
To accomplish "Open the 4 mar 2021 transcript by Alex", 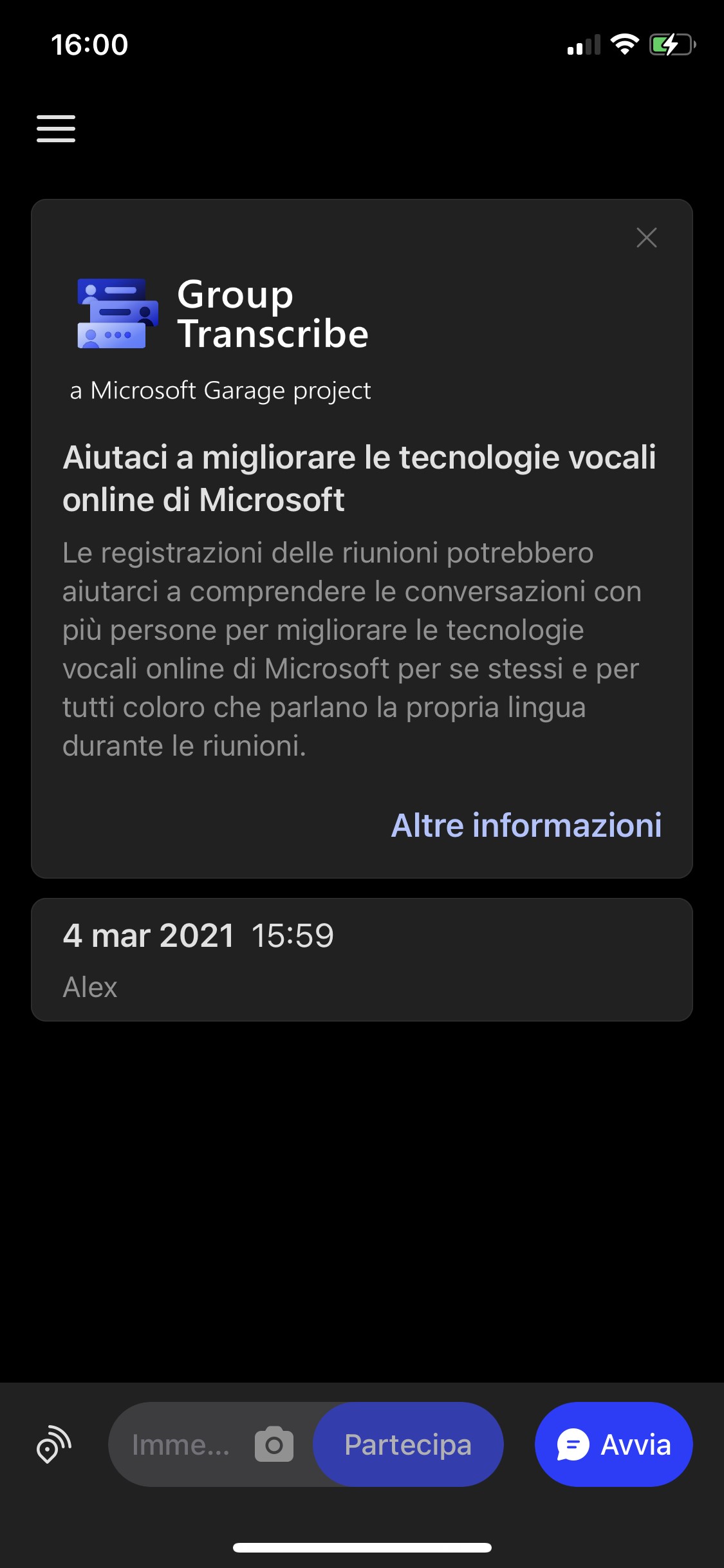I will coord(362,959).
